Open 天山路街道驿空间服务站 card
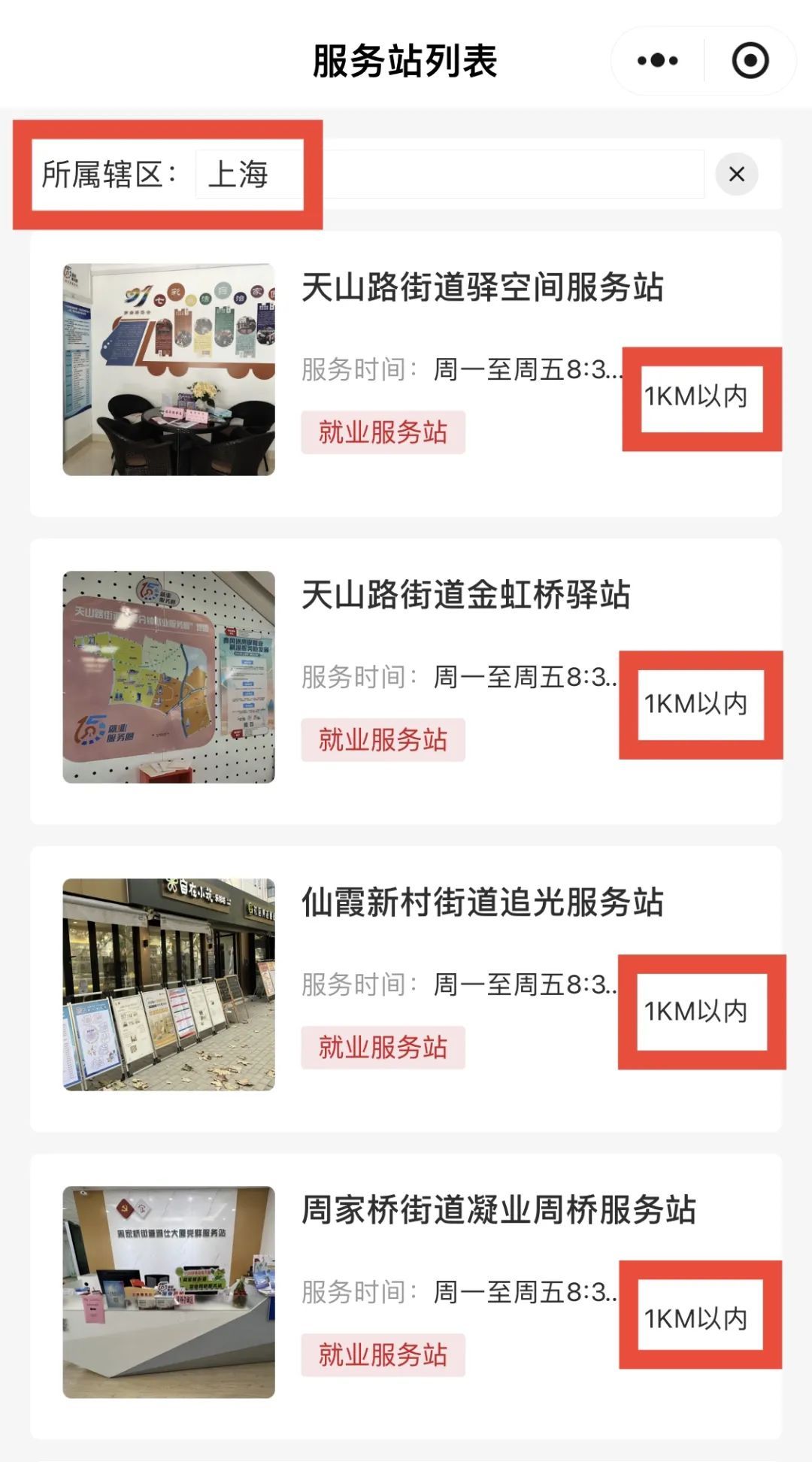 pos(481,288)
